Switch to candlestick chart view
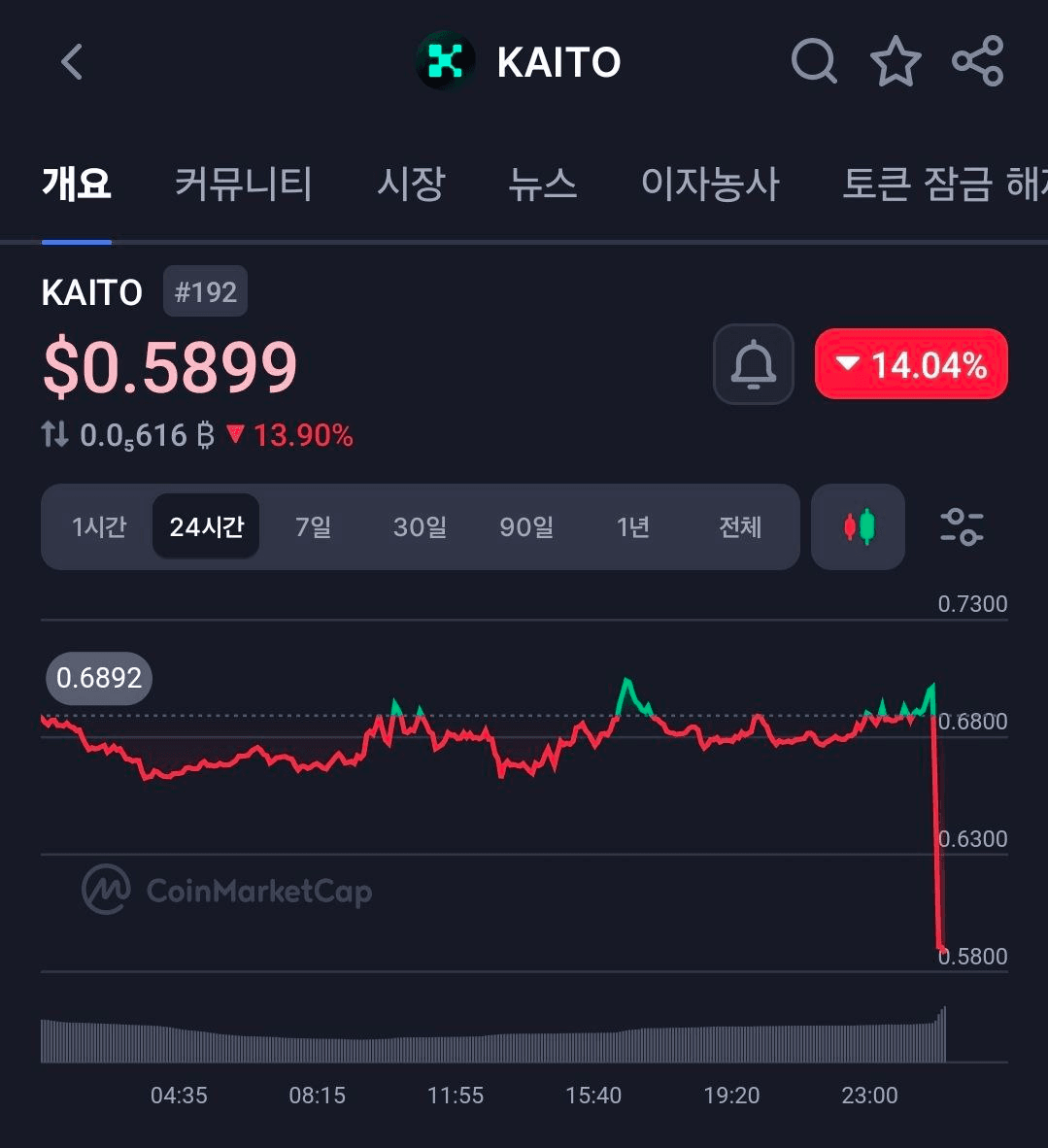 [858, 527]
